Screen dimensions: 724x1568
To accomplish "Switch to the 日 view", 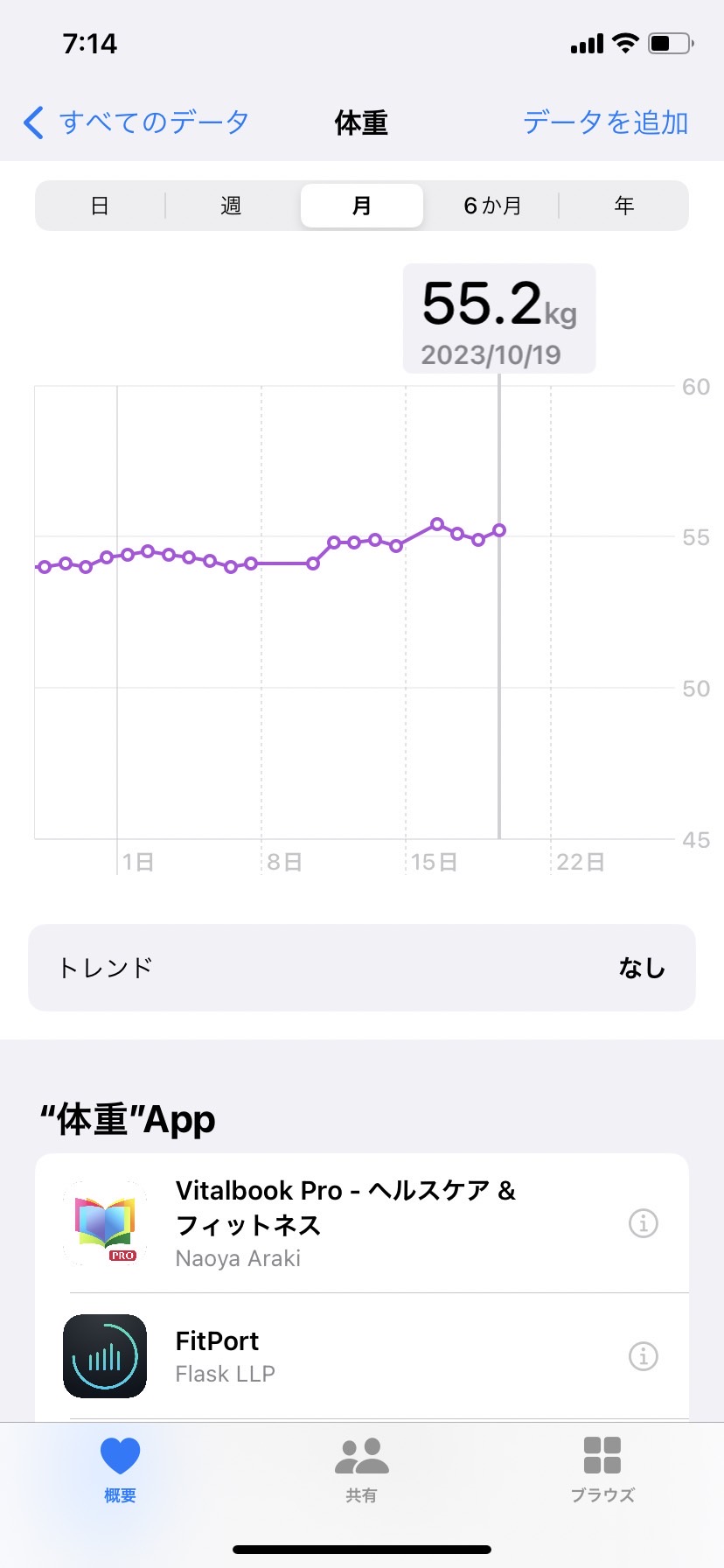I will [100, 206].
